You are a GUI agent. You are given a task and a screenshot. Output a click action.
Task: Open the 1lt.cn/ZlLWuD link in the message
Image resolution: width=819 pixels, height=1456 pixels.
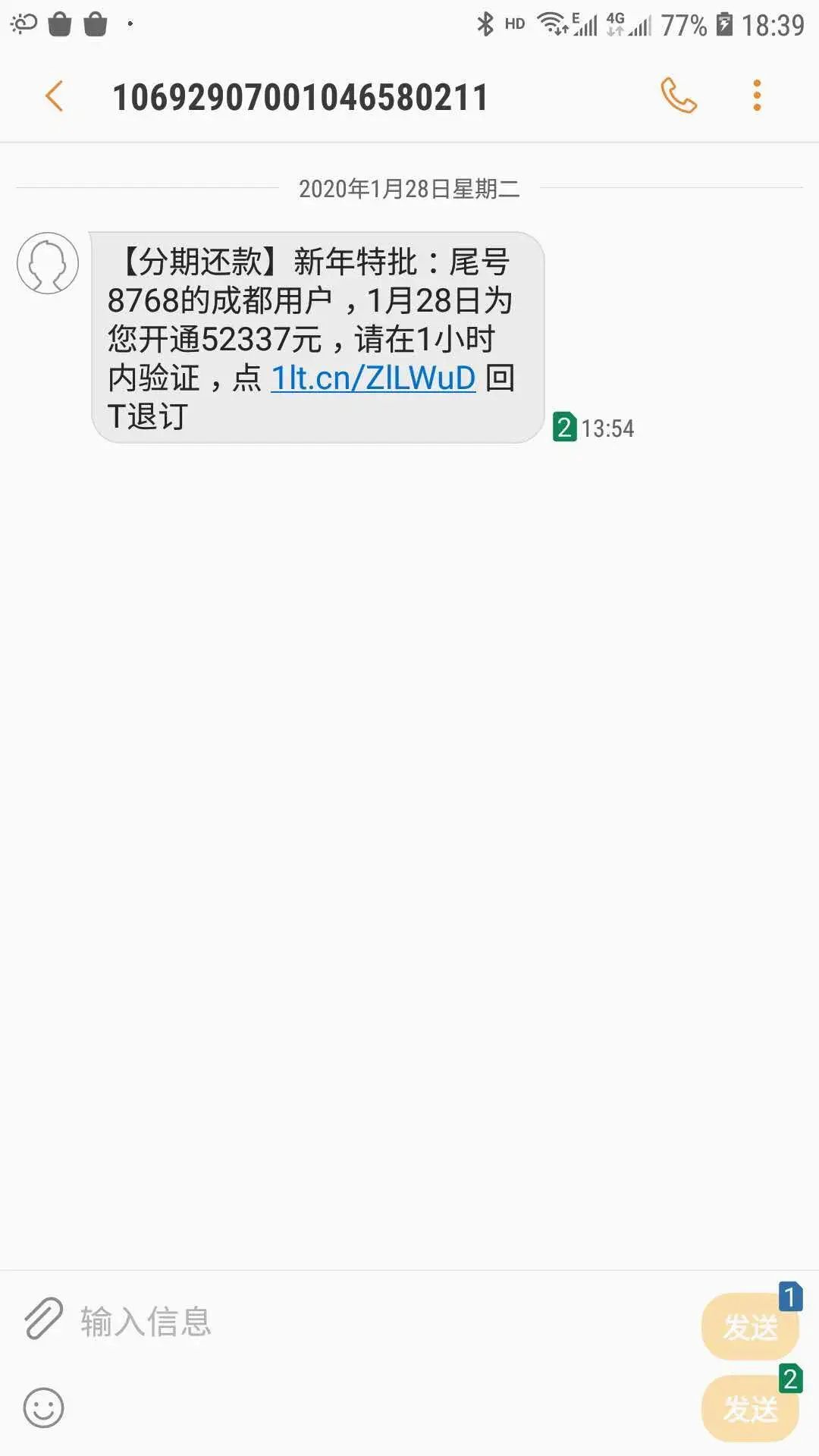tap(373, 377)
